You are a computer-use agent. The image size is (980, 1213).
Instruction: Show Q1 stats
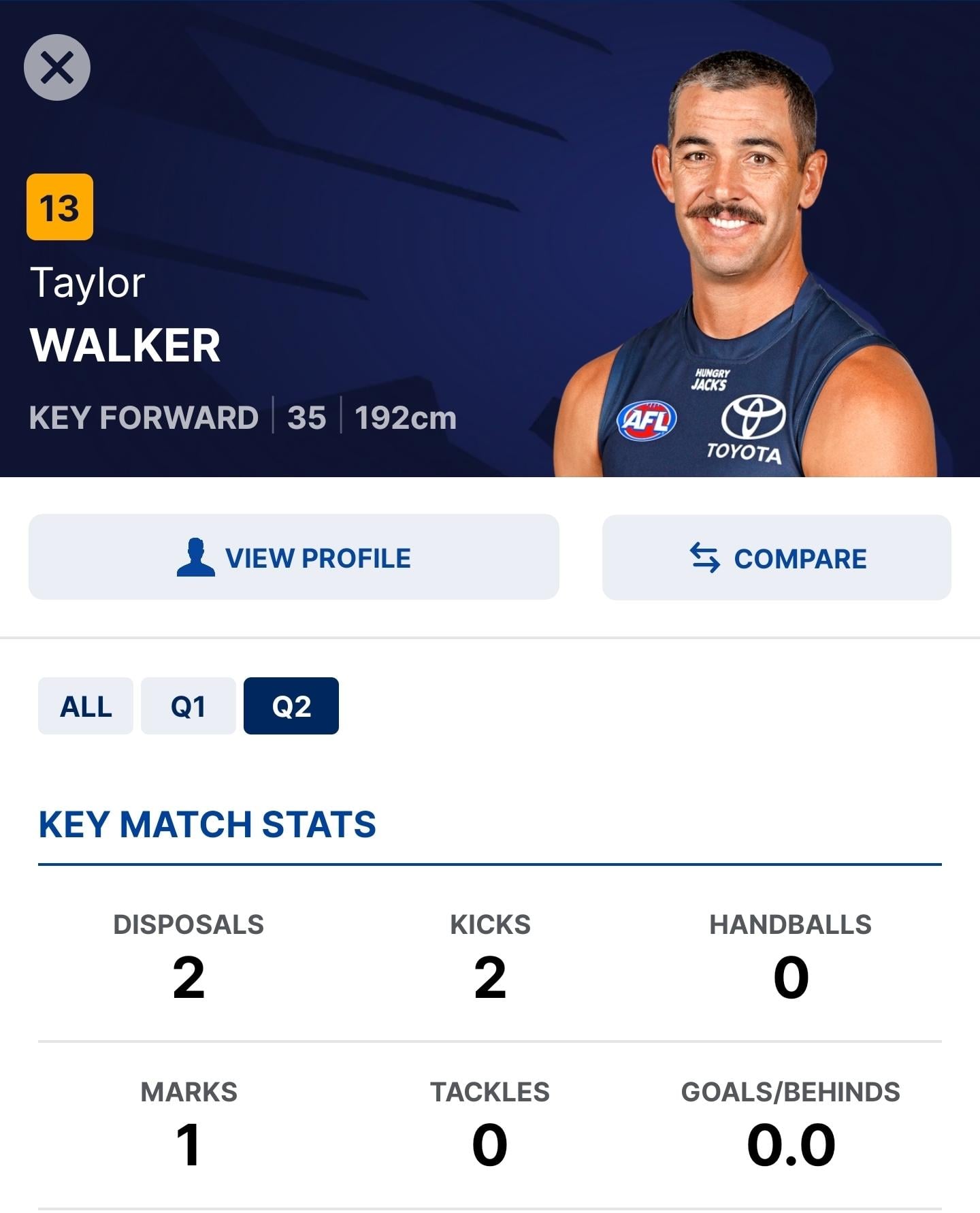(x=189, y=706)
